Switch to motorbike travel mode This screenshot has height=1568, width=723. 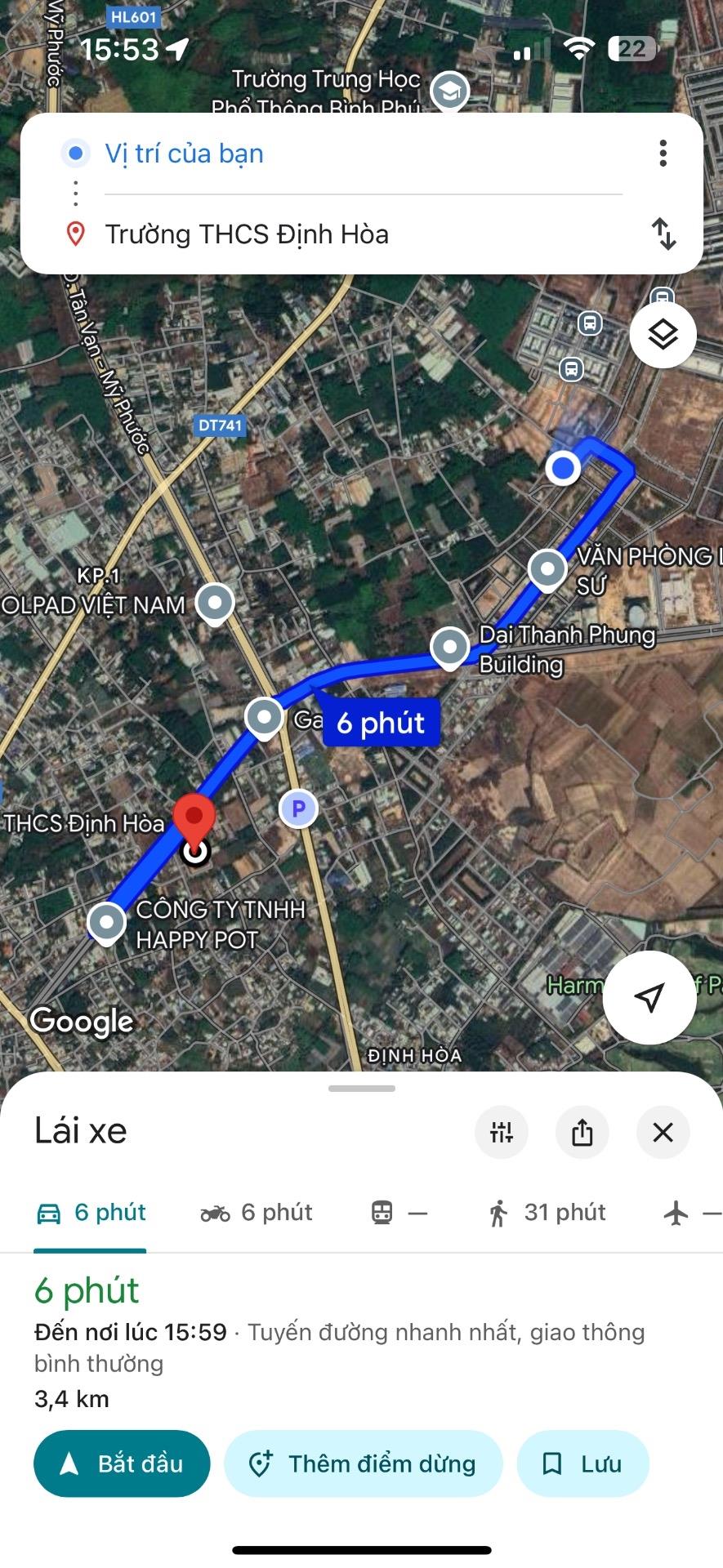click(x=257, y=1213)
